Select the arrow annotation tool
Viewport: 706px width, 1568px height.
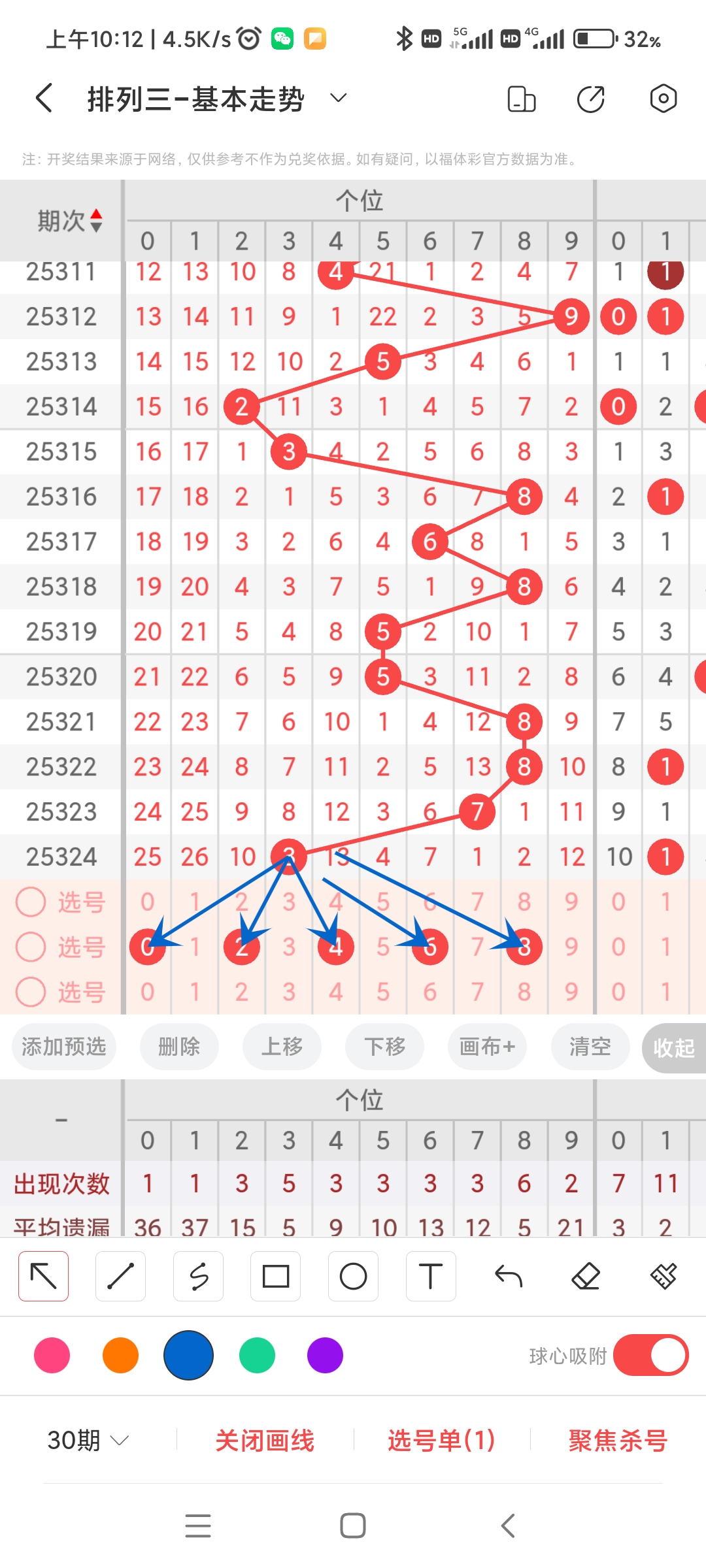pyautogui.click(x=43, y=1275)
